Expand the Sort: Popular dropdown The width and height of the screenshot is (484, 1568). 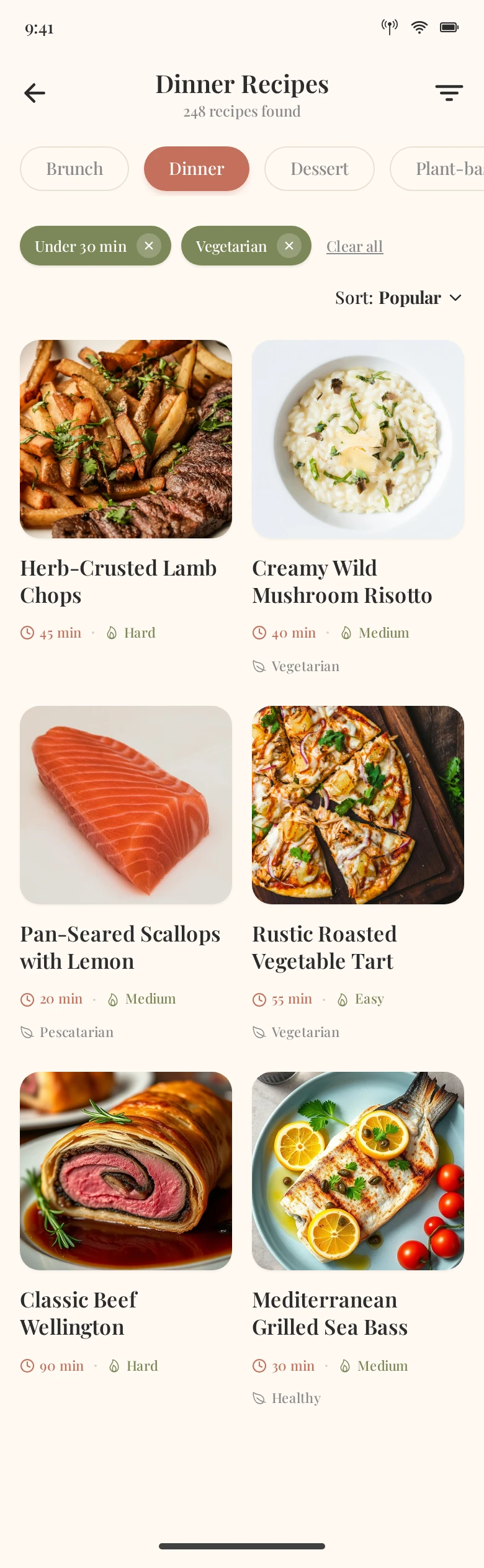(x=398, y=298)
